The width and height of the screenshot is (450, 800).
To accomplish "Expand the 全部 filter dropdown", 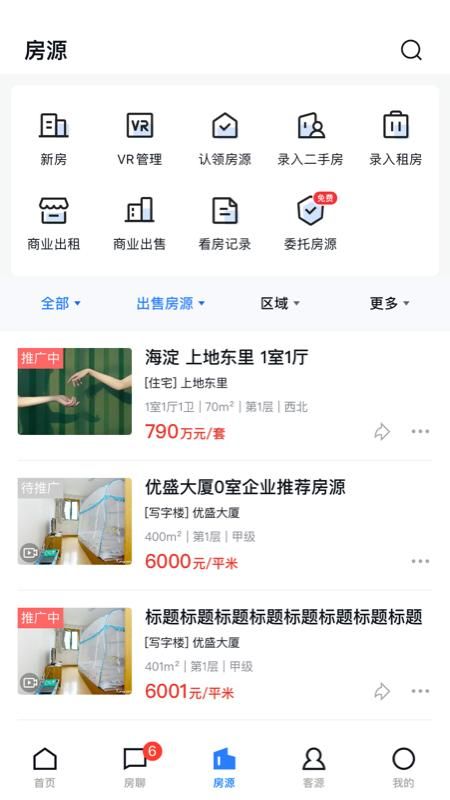I will coord(61,304).
